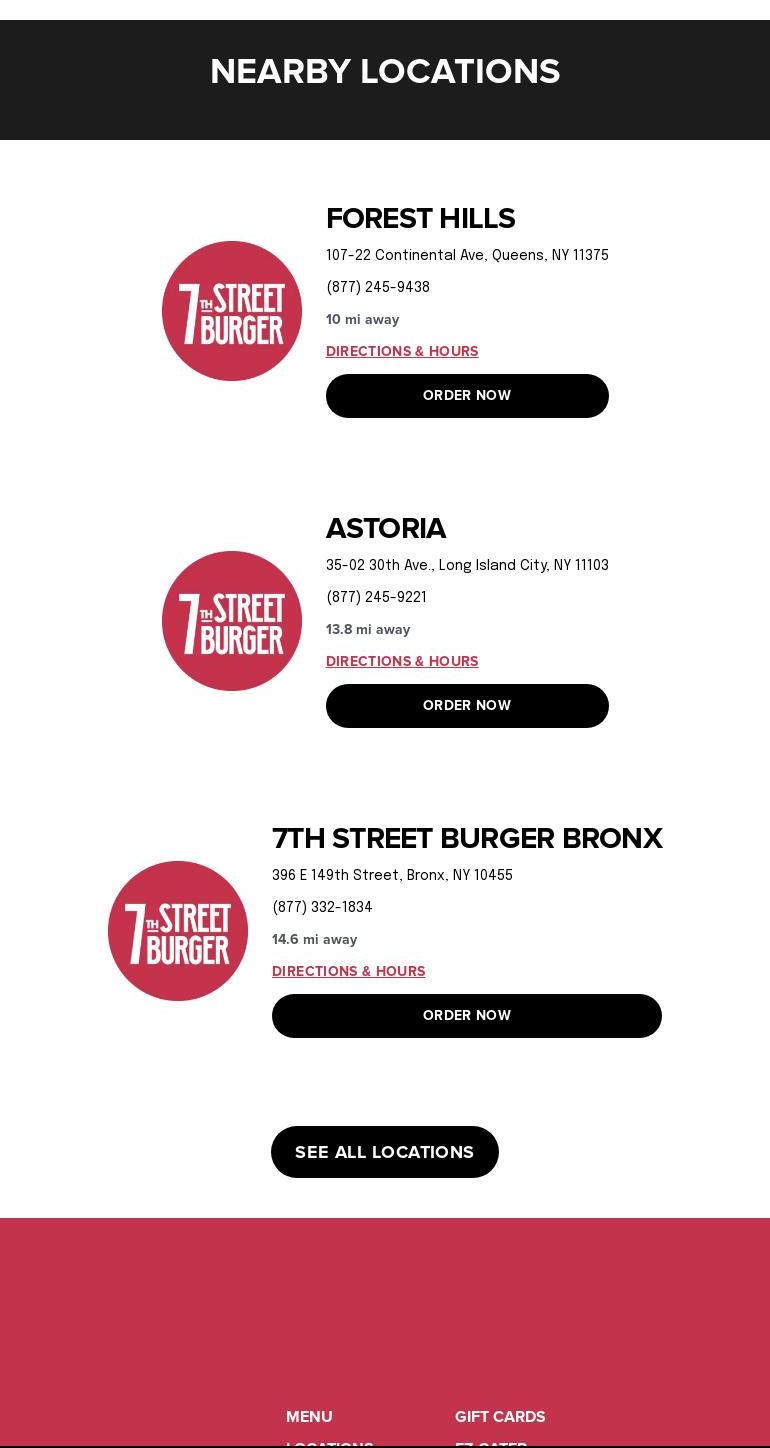Viewport: 770px width, 1448px height.
Task: Click the Astoria location logo
Action: point(231,620)
